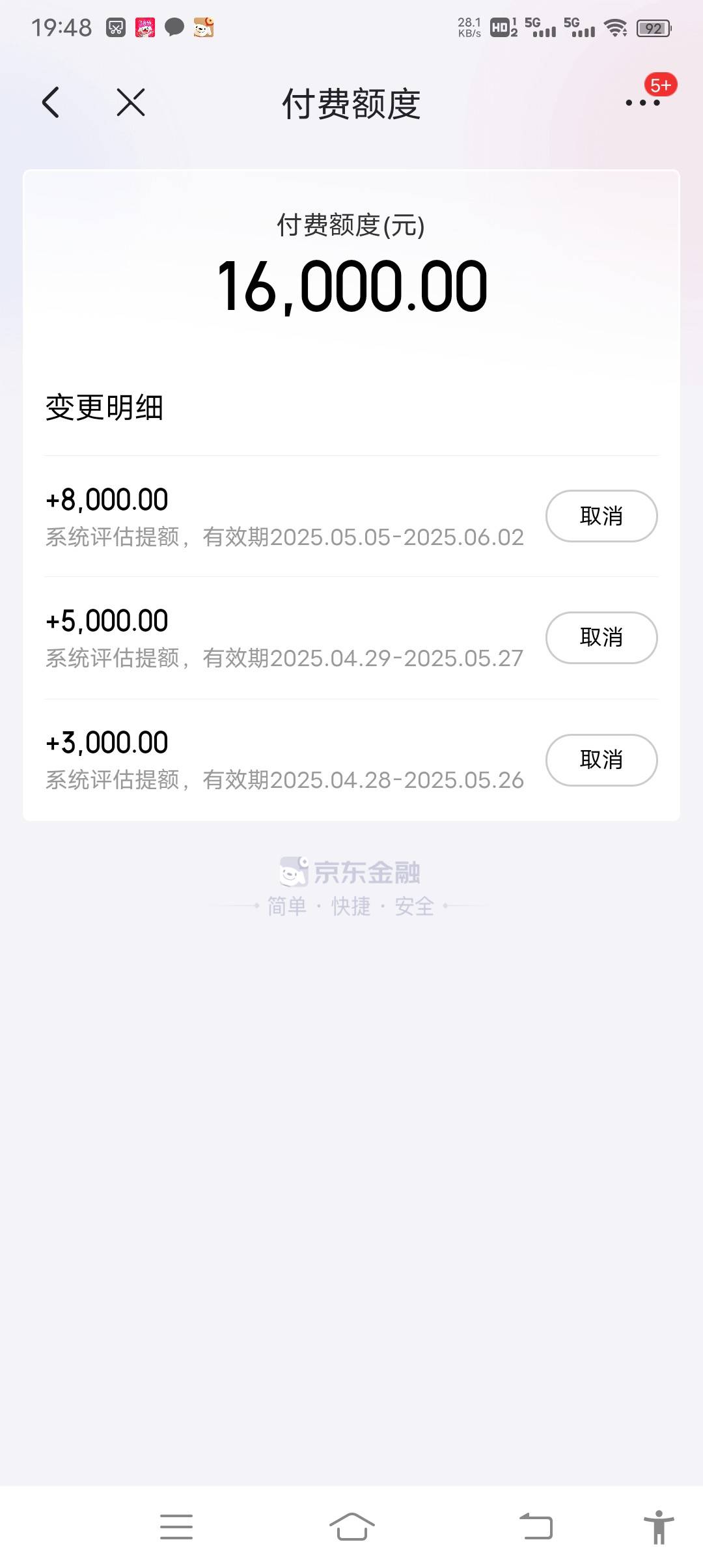Cancel the +3,000.00 limit increase
The height and width of the screenshot is (1568, 703).
point(601,760)
